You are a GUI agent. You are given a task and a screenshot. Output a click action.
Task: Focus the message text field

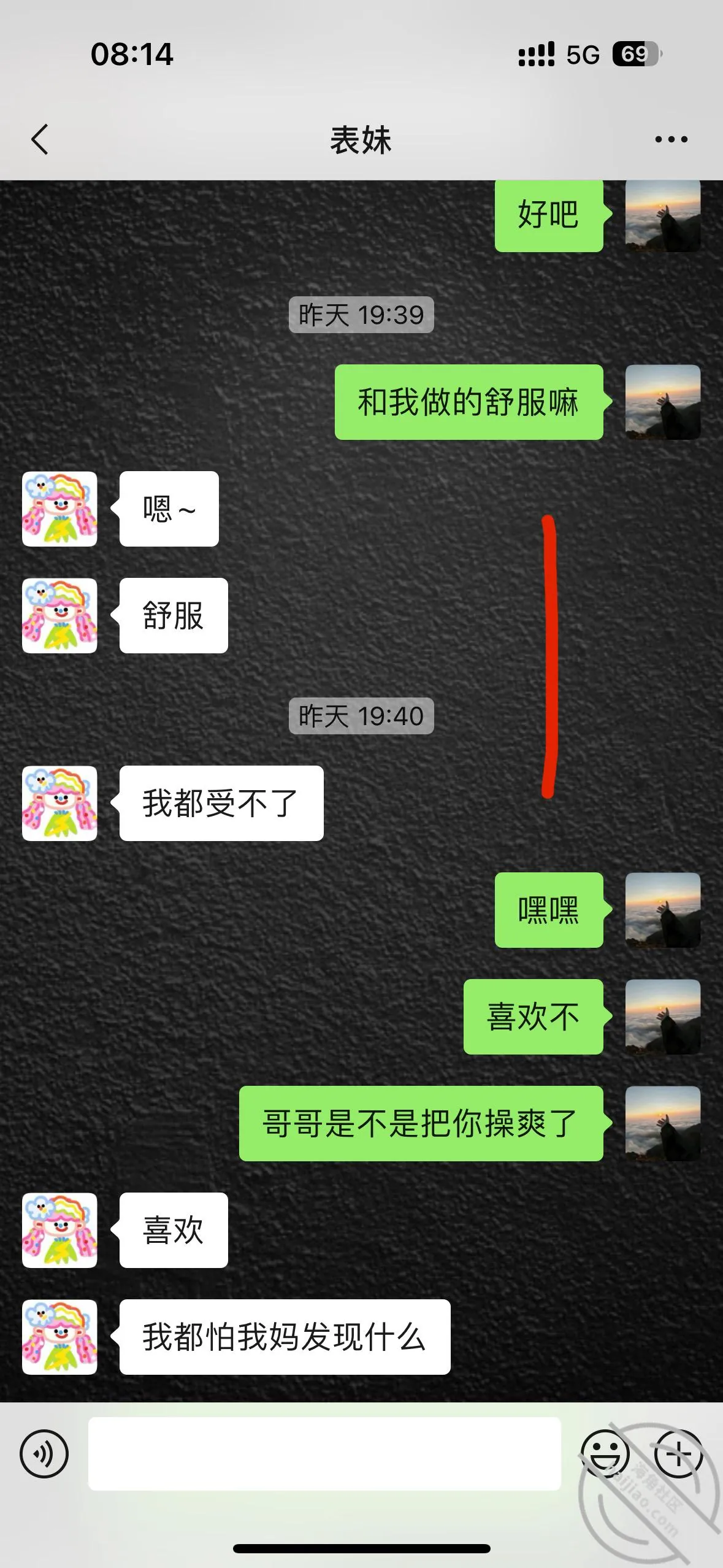pos(324,1453)
